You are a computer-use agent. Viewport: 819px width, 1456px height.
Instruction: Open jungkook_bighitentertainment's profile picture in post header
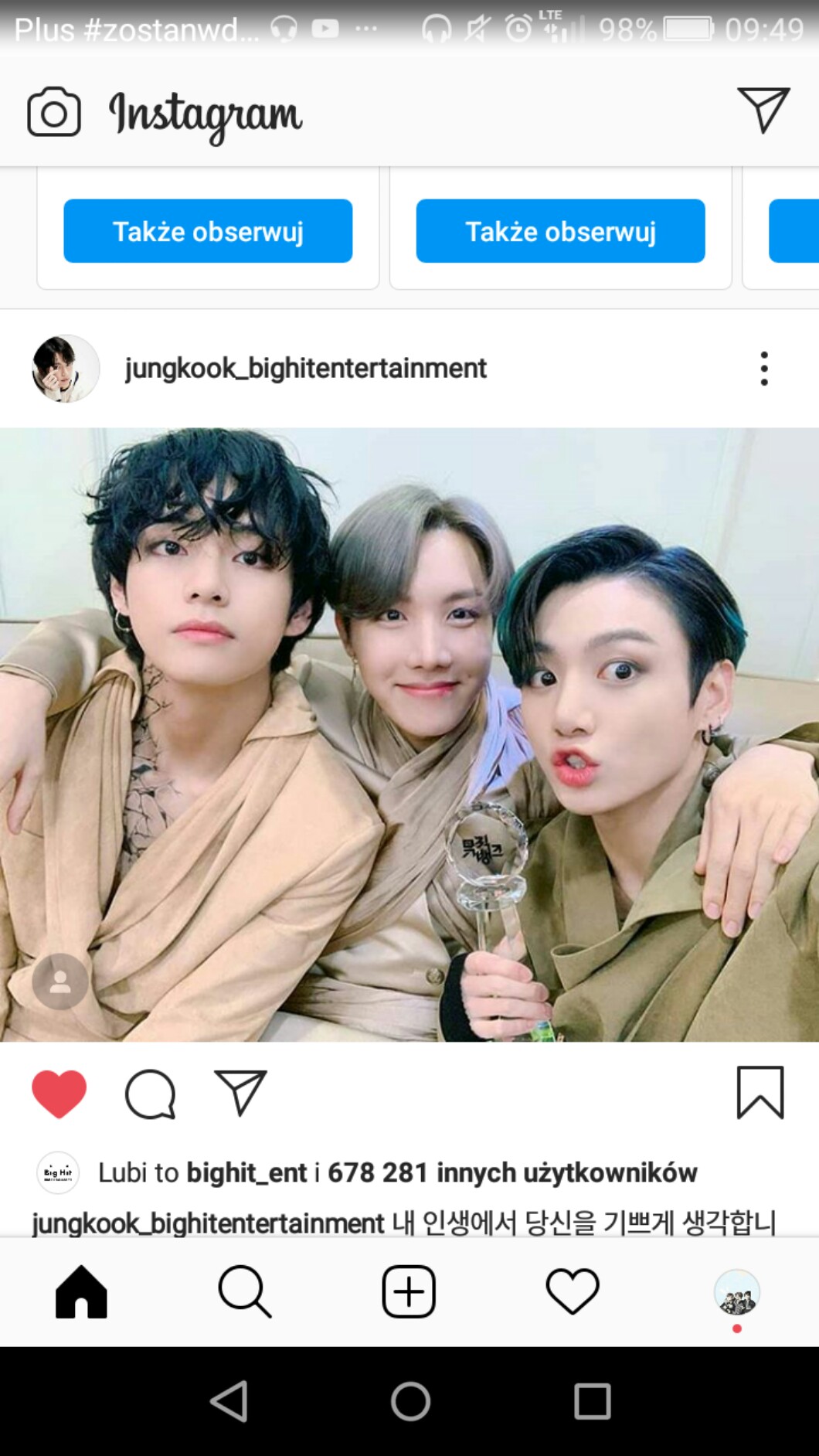66,369
